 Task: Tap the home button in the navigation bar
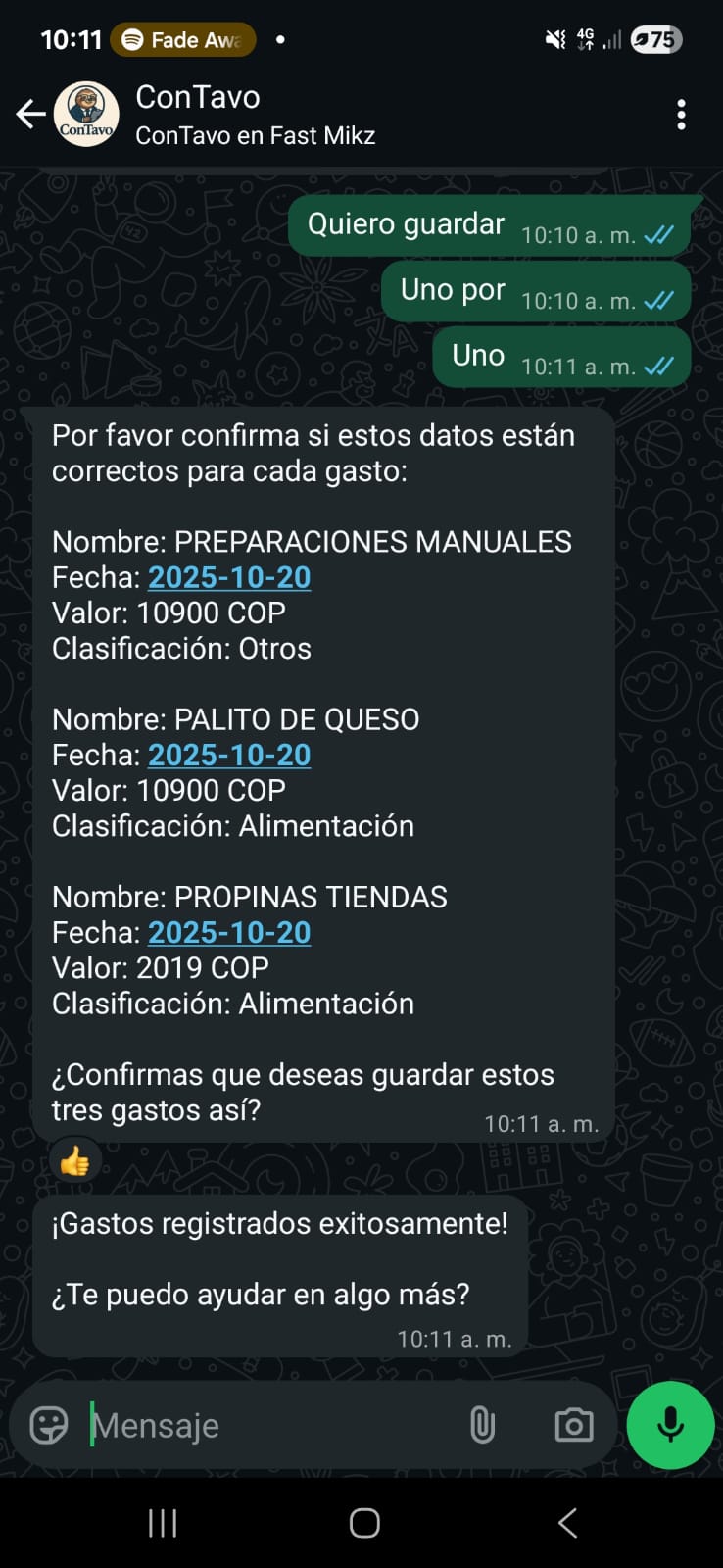361,1523
